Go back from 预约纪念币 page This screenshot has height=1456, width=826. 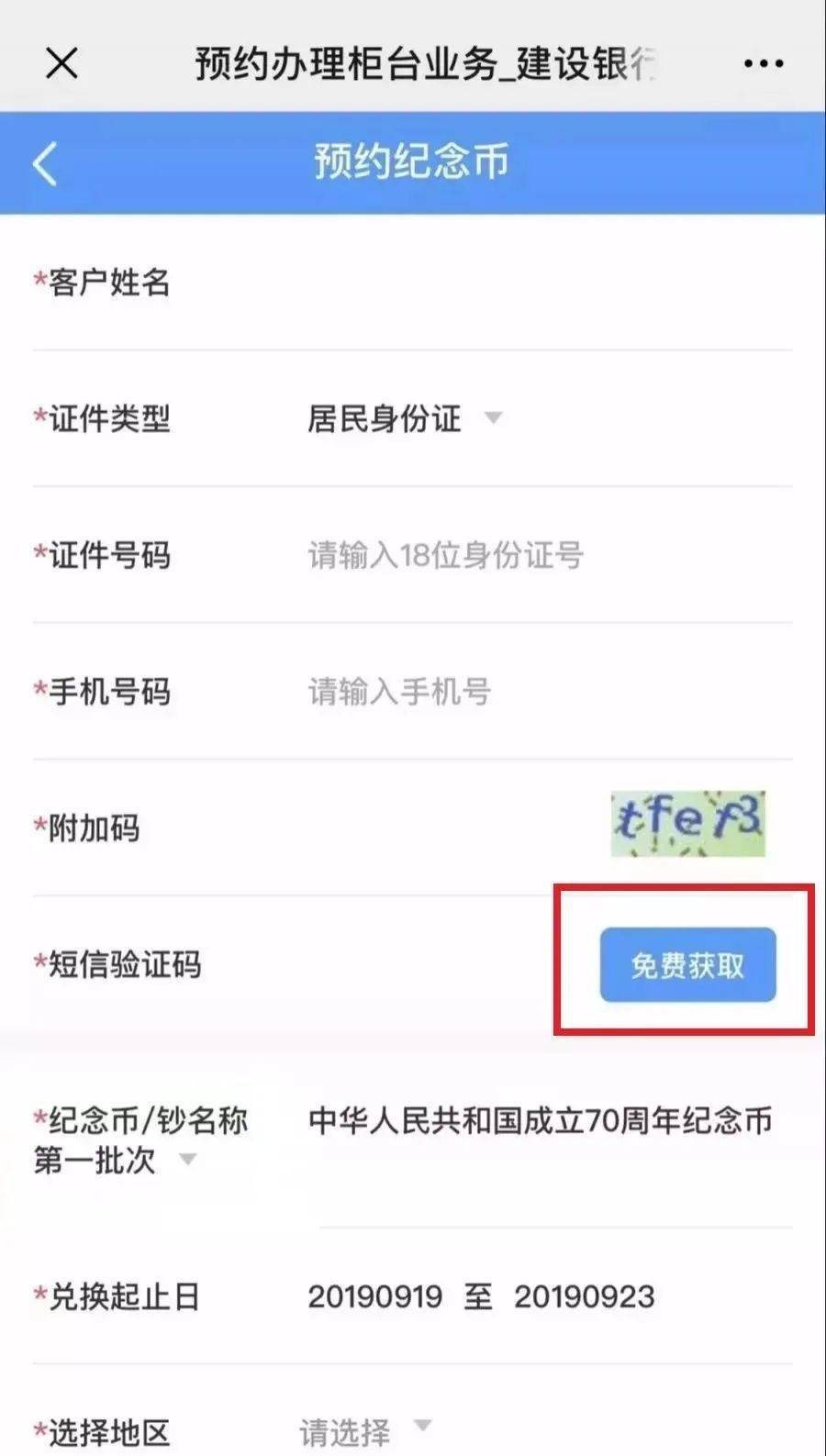(x=45, y=163)
